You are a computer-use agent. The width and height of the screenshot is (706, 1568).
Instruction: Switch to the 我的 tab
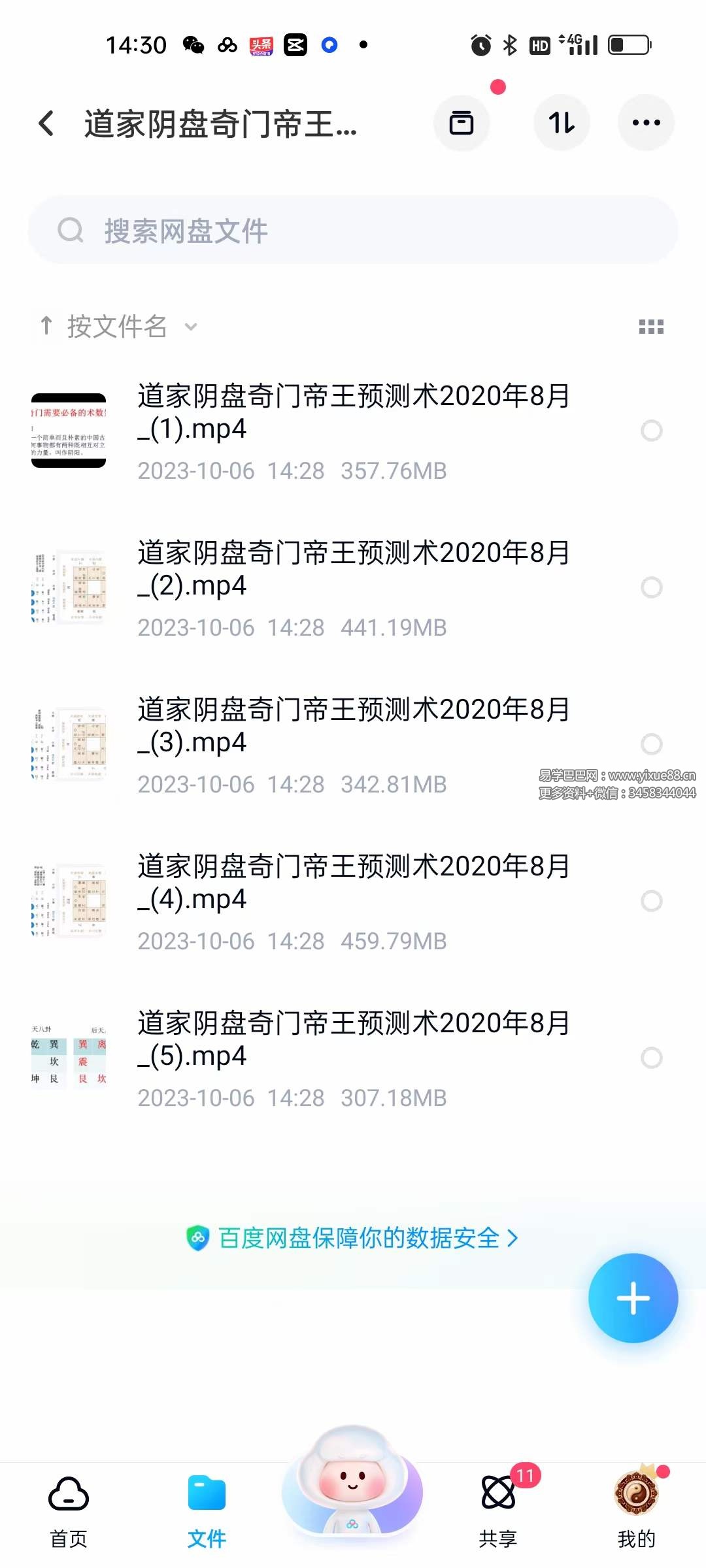636,1511
